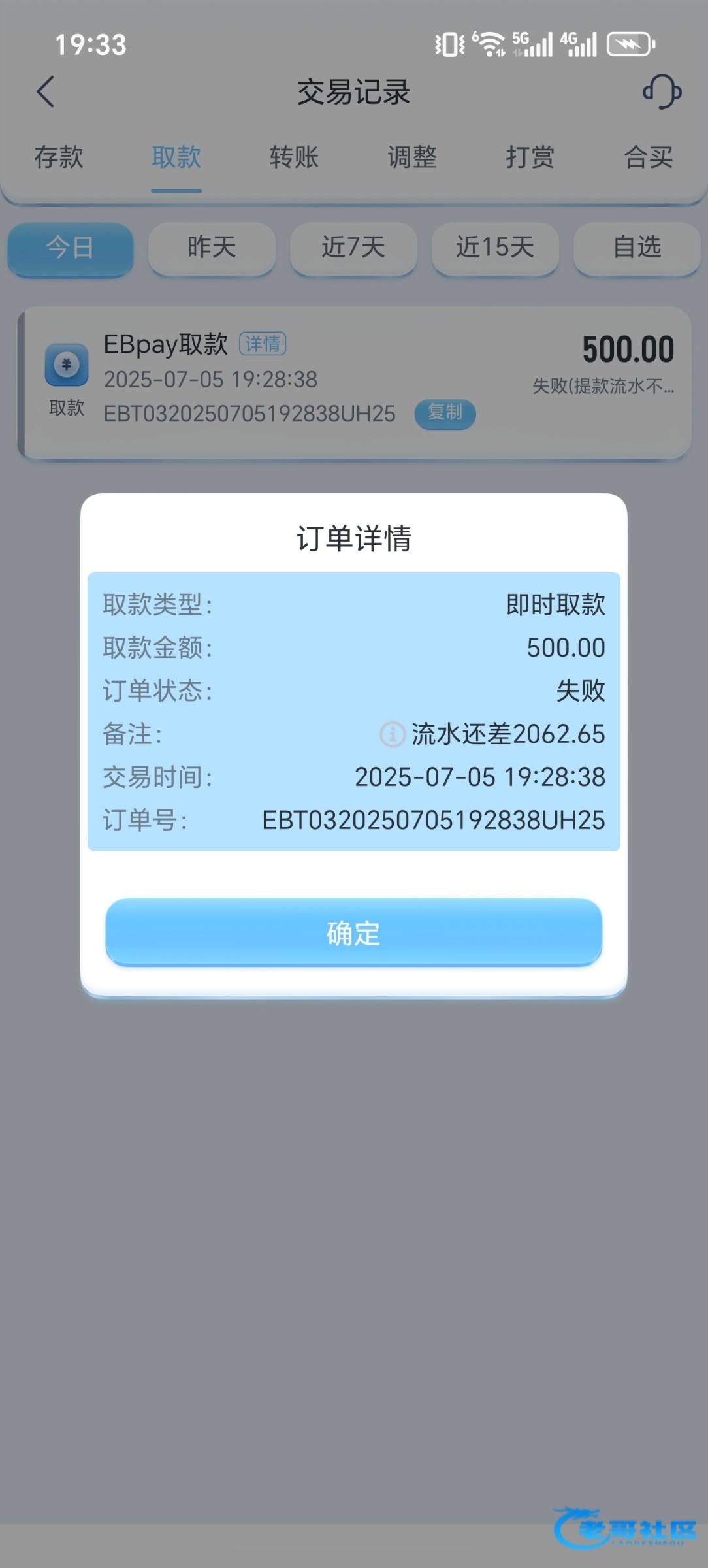Copy order number with 复制 button
Viewport: 708px width, 1568px height.
[x=445, y=413]
